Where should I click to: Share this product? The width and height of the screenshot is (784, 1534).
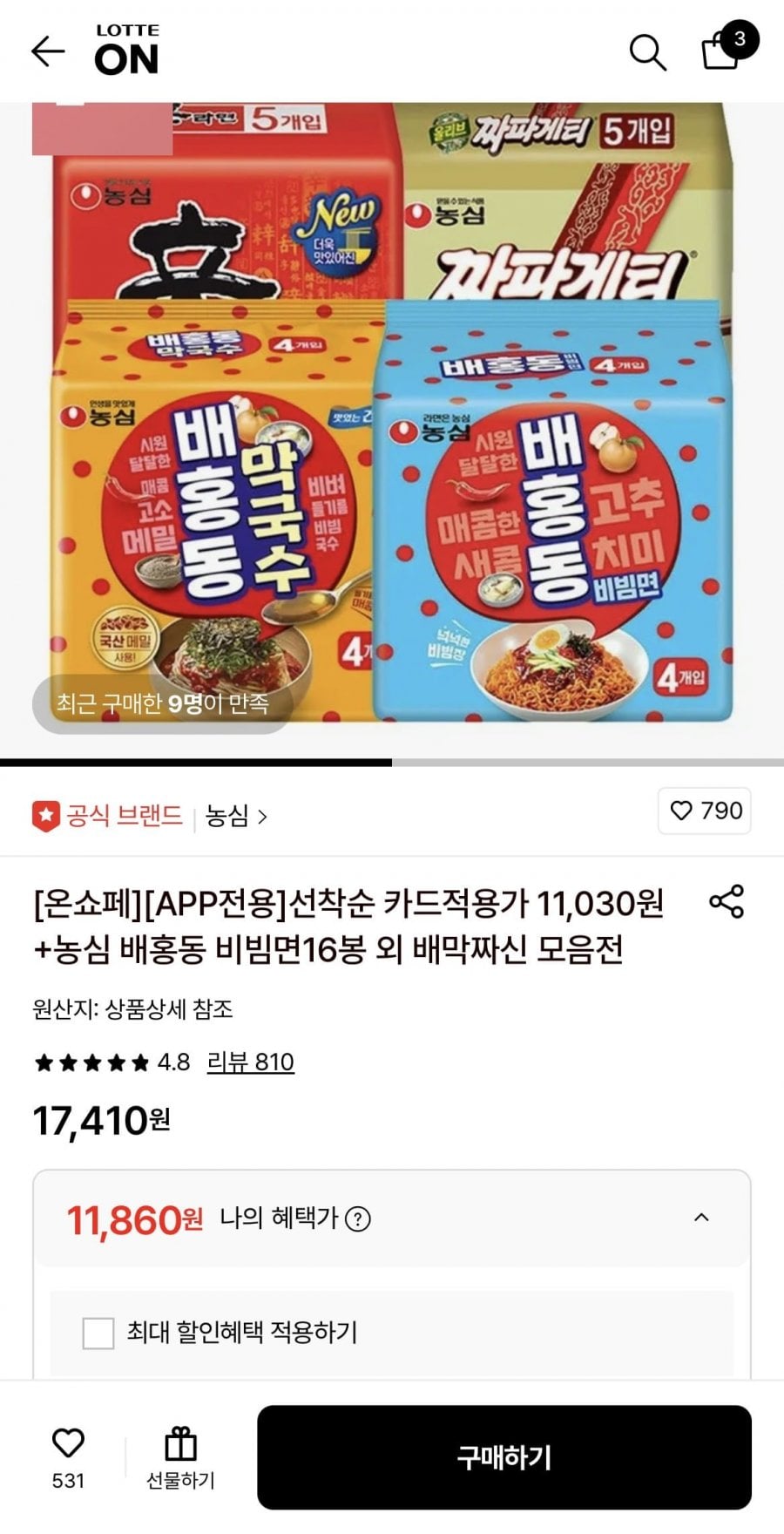pos(727,901)
